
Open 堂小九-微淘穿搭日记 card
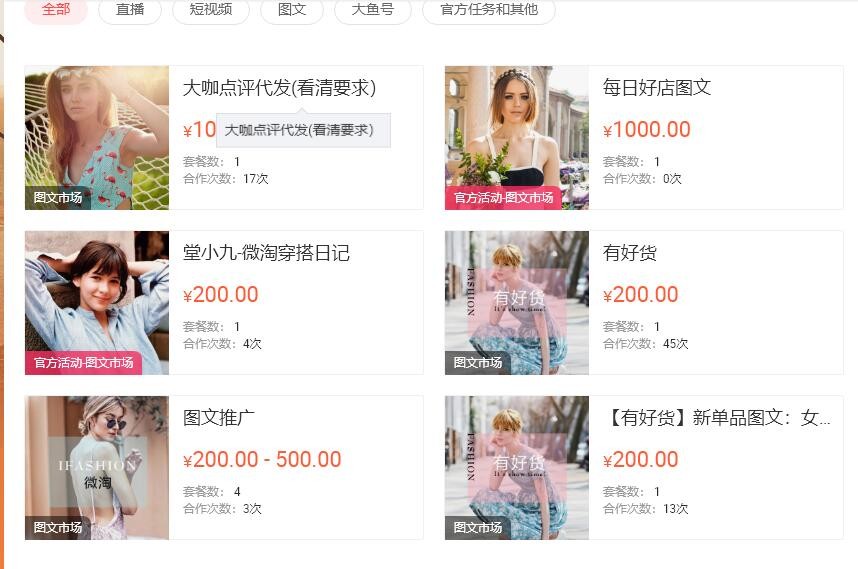(266, 253)
